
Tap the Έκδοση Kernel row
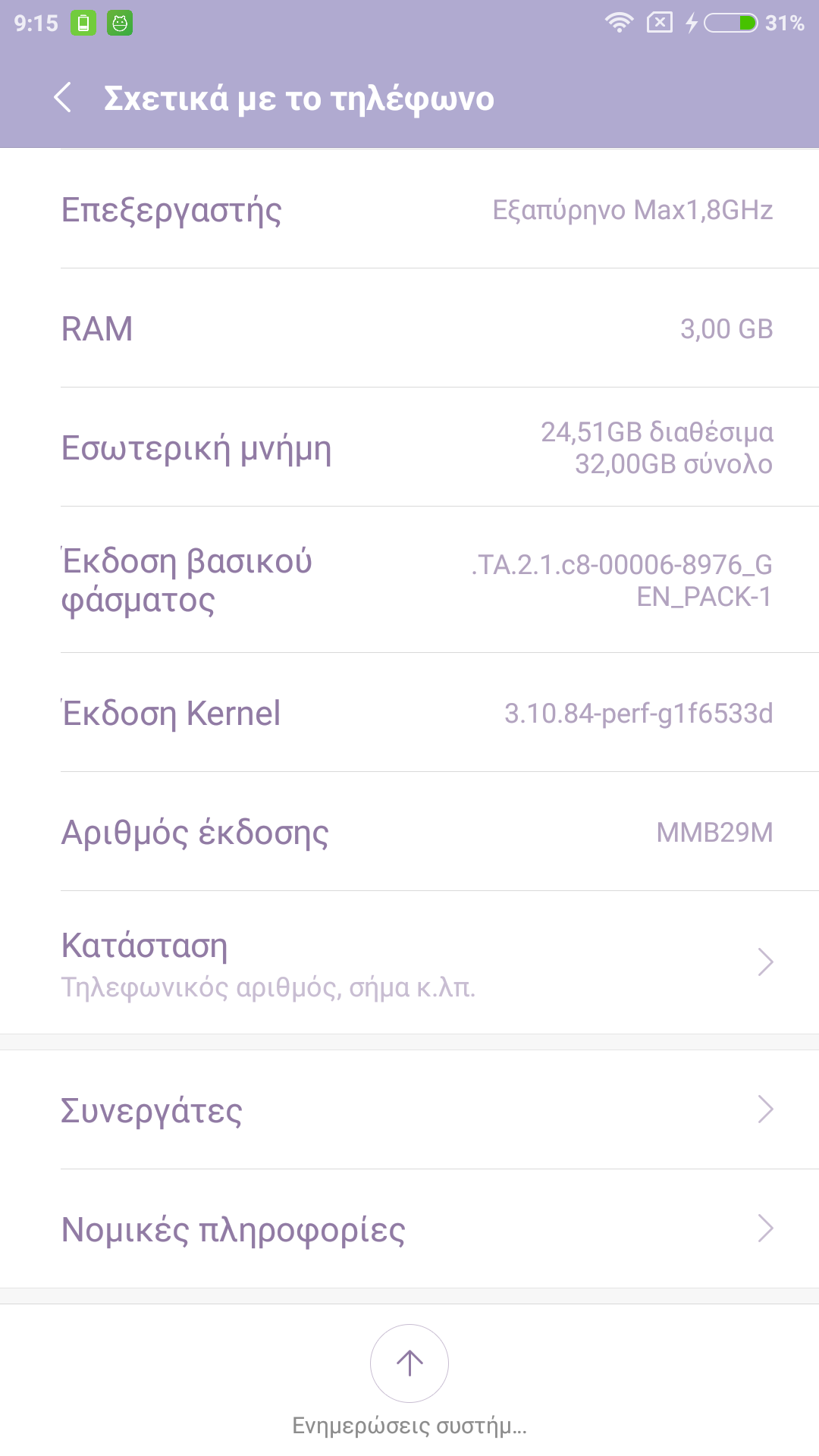(409, 713)
